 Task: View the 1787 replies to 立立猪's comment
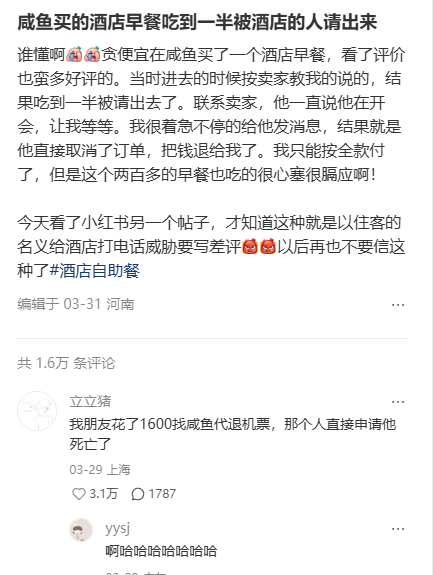pyautogui.click(x=154, y=494)
